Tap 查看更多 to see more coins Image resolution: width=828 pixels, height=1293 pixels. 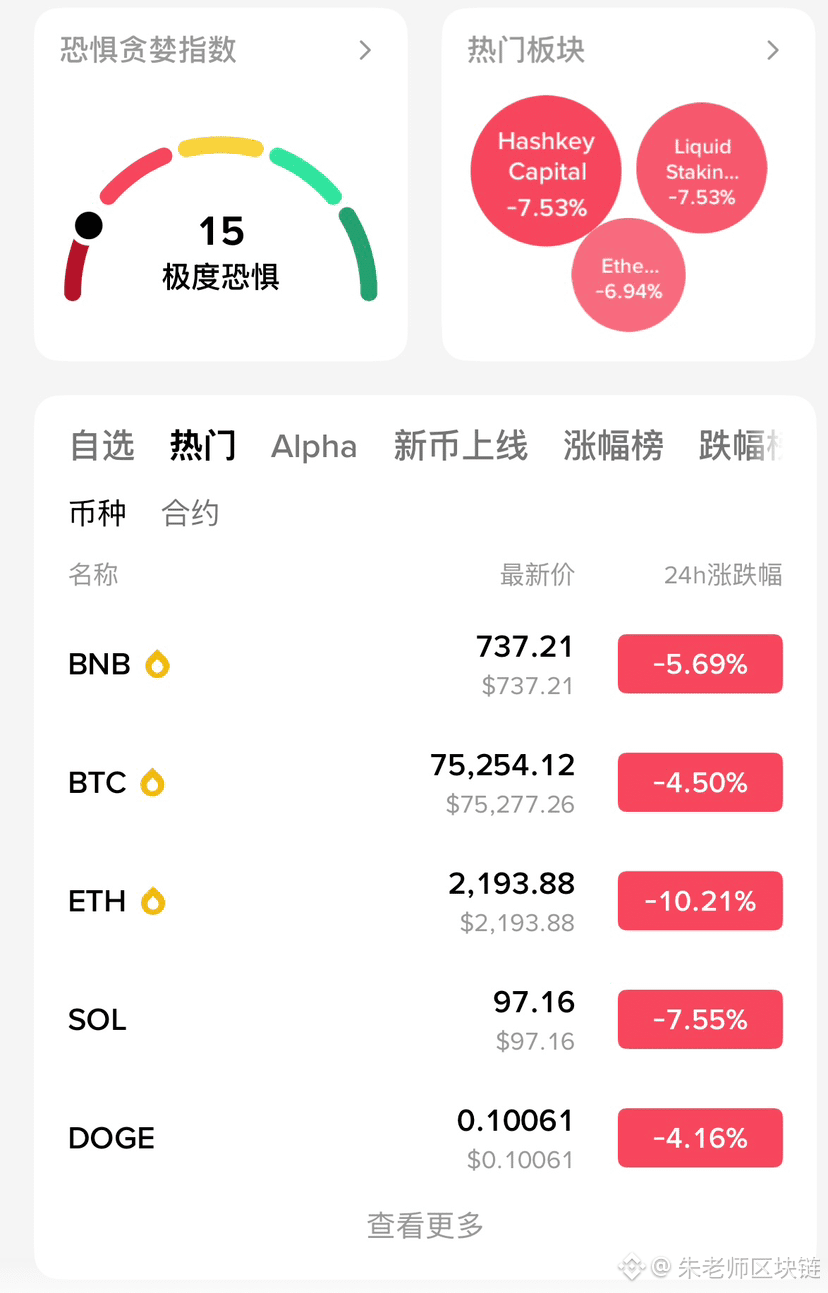coord(425,1225)
